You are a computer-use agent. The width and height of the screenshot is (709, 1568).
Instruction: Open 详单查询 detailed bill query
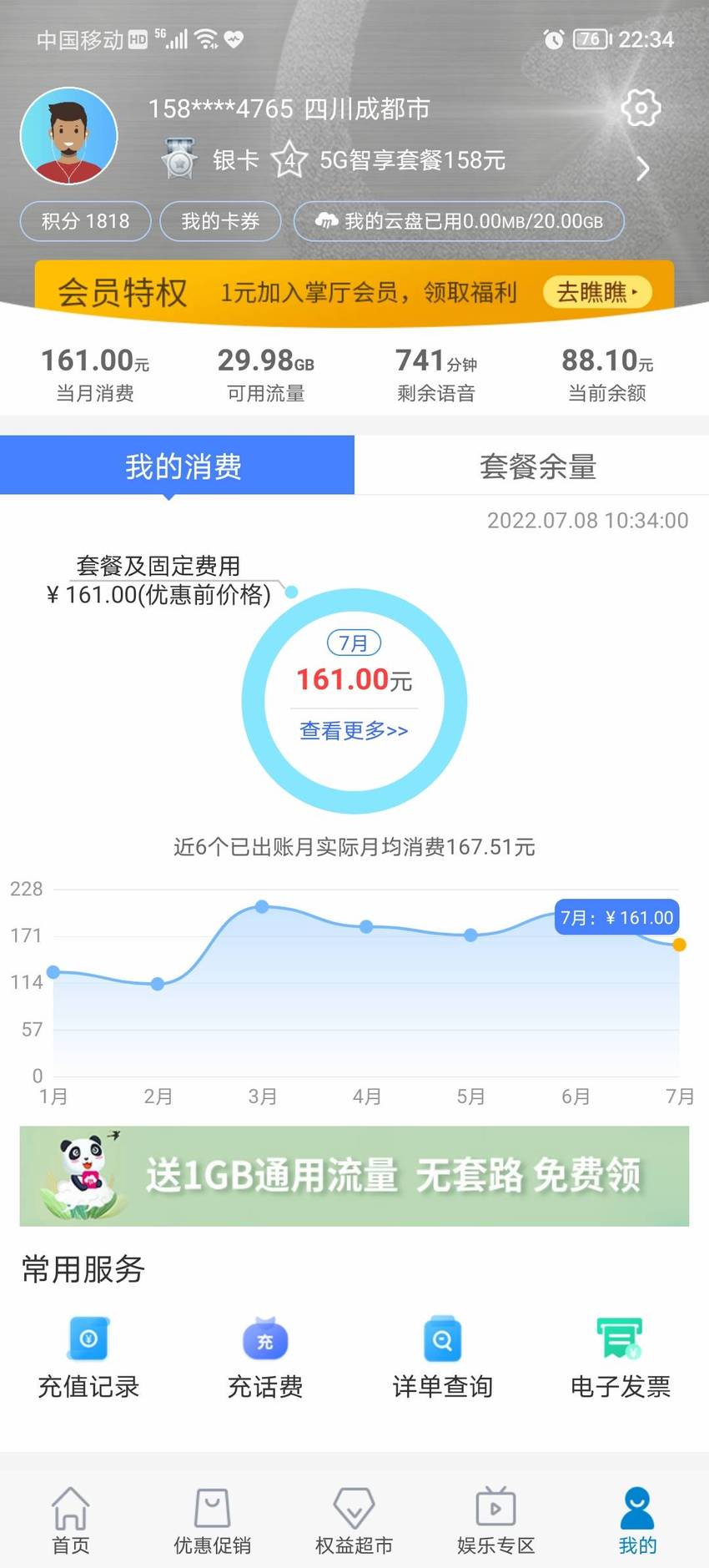(x=443, y=1358)
